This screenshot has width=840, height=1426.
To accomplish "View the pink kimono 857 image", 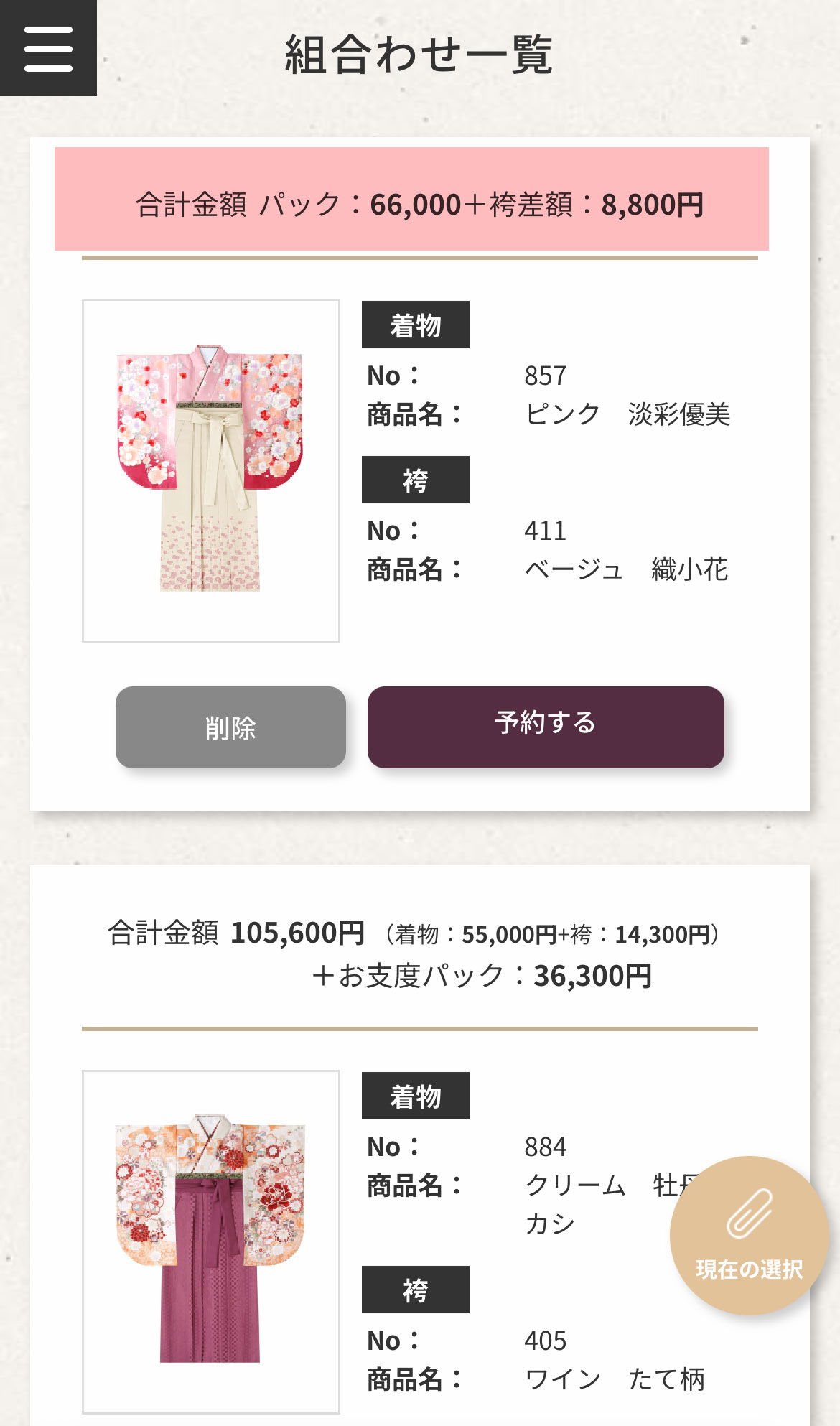I will [x=211, y=470].
